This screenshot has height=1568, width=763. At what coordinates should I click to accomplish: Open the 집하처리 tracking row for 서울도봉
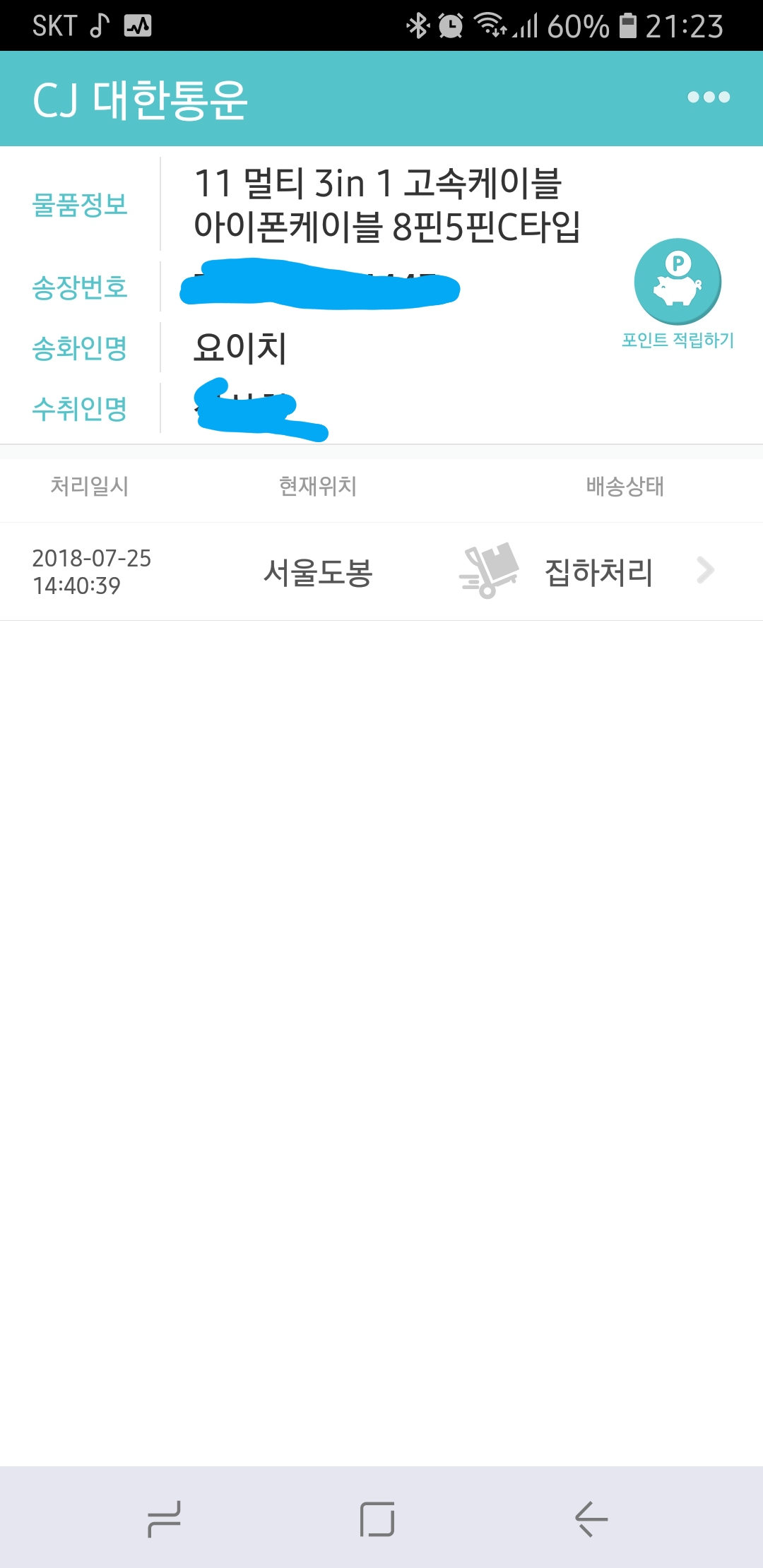point(381,571)
